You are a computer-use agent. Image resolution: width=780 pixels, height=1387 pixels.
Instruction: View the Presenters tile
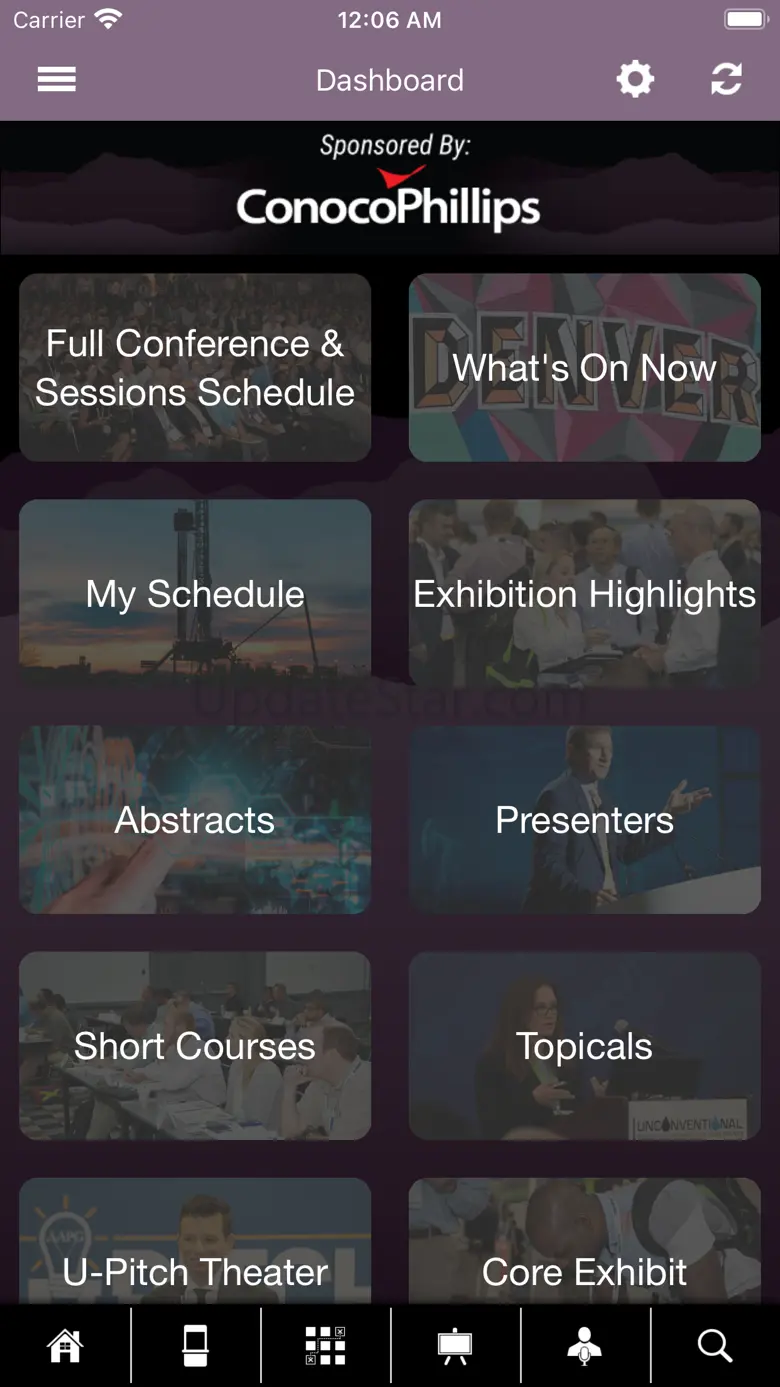(x=585, y=820)
